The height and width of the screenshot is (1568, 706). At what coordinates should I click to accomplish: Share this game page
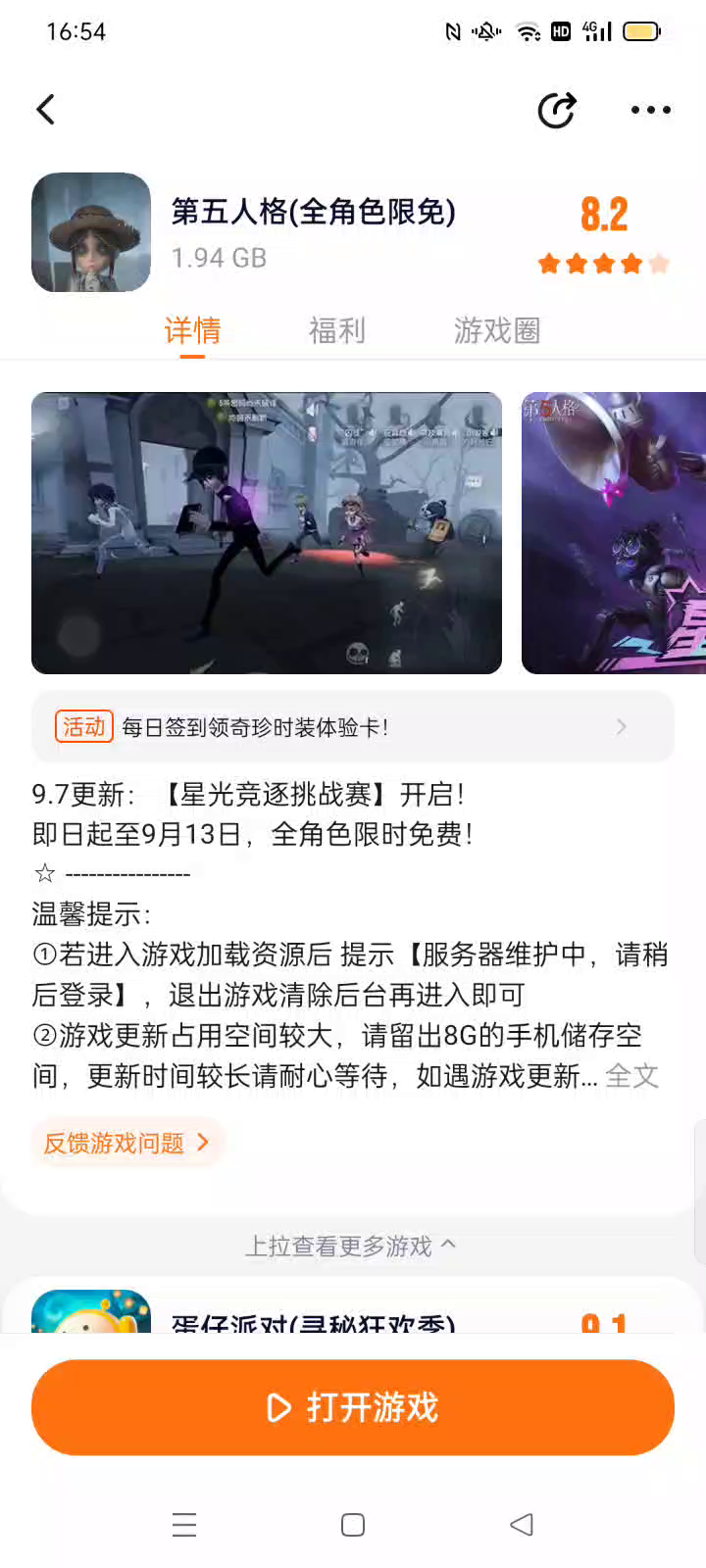click(x=557, y=110)
